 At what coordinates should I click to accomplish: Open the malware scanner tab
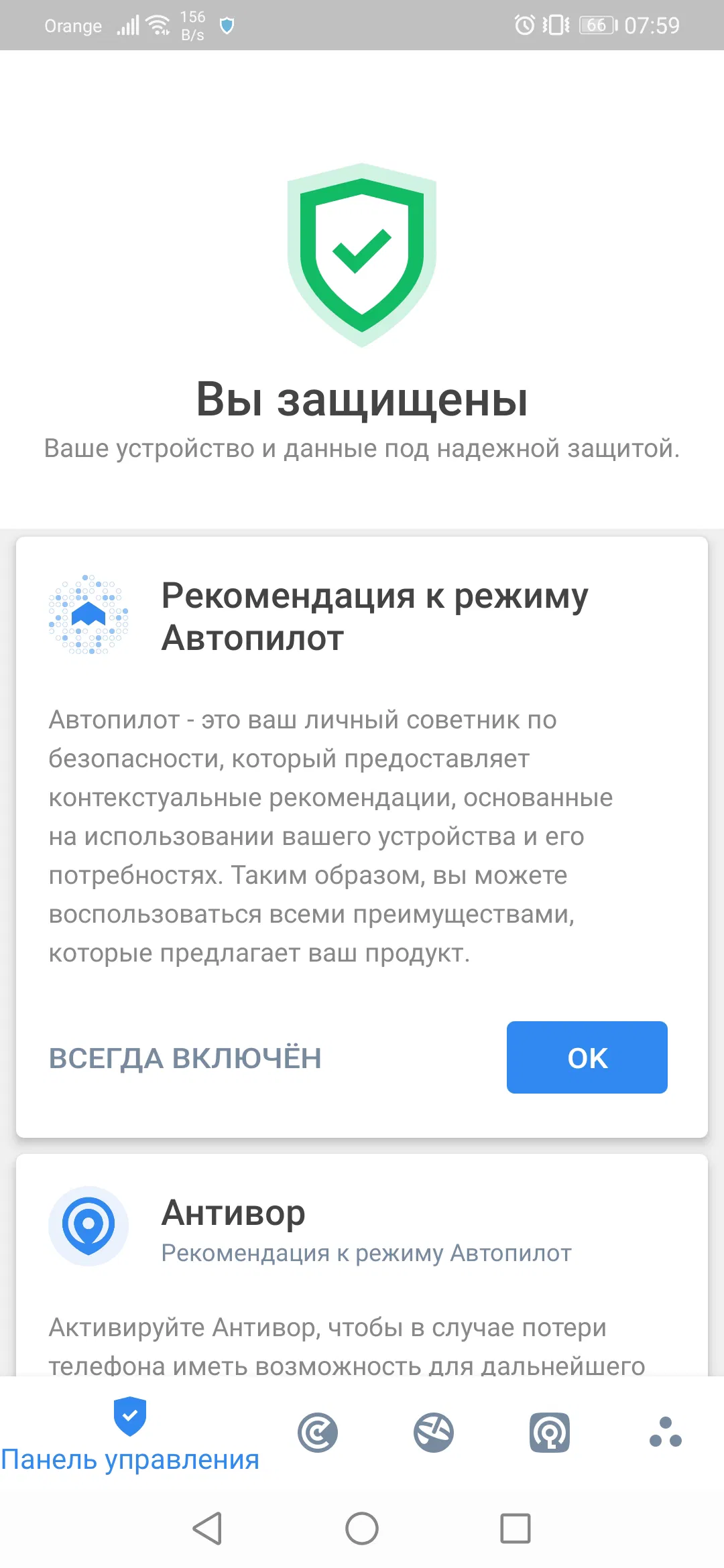click(x=318, y=1433)
